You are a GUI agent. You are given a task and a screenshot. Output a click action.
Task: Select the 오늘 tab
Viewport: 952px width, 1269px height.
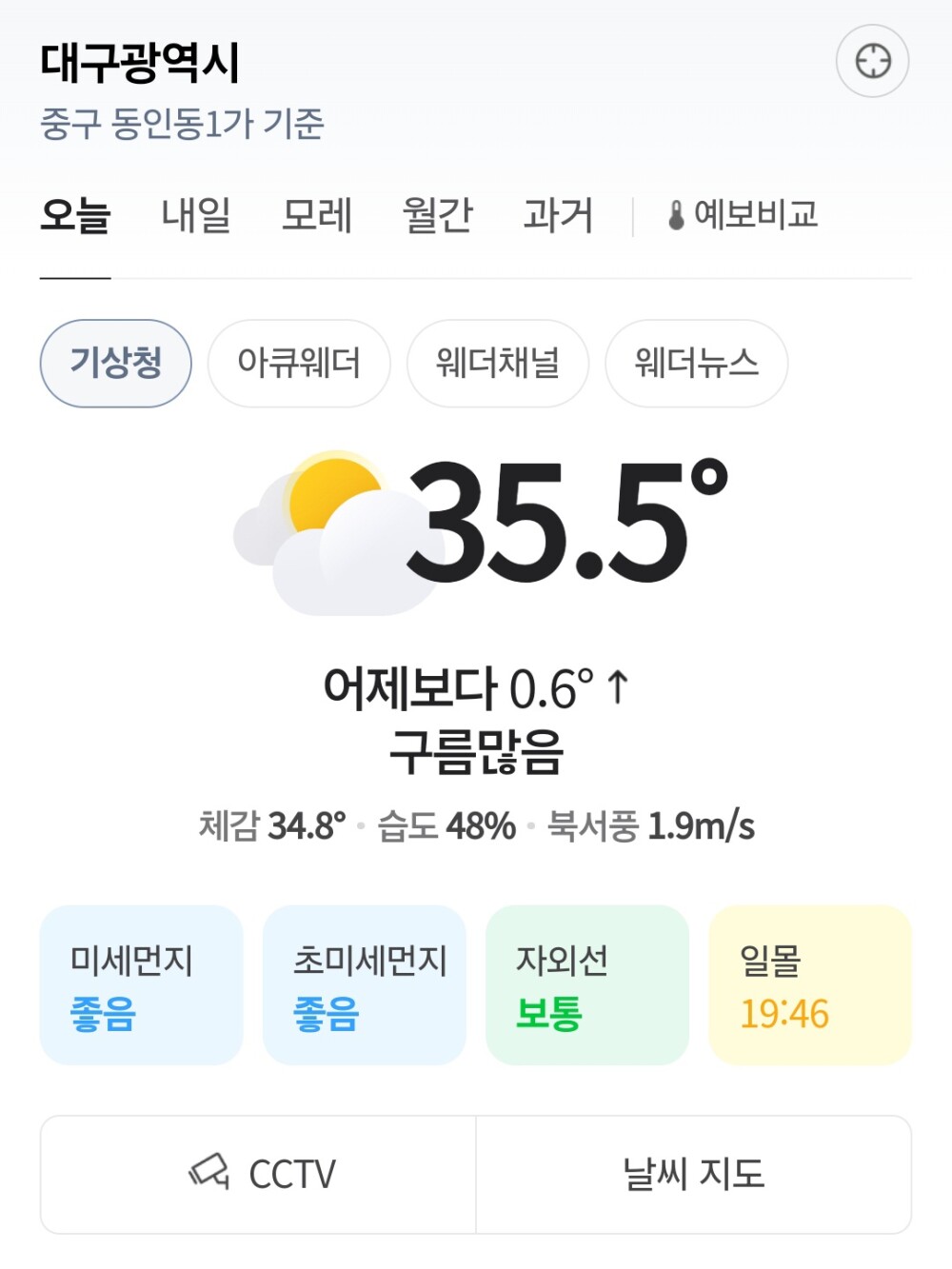point(75,215)
